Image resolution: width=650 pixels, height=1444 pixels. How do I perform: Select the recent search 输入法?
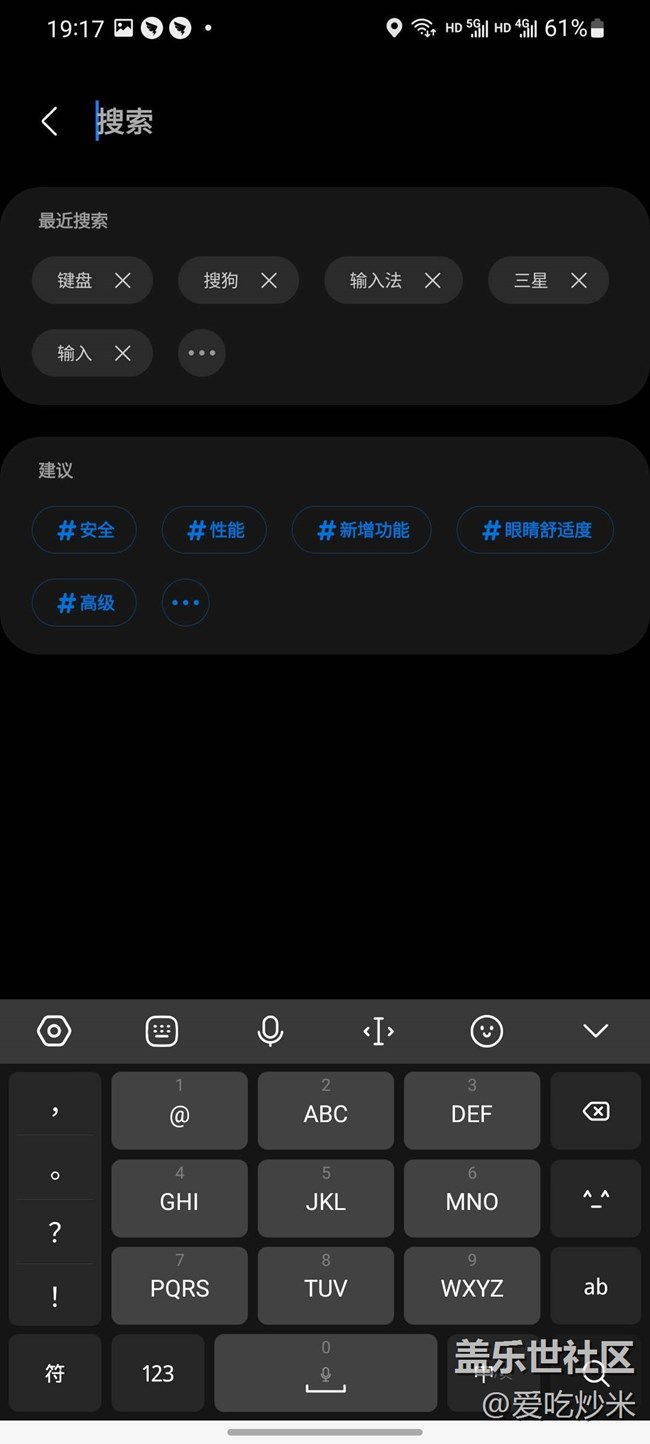[376, 281]
